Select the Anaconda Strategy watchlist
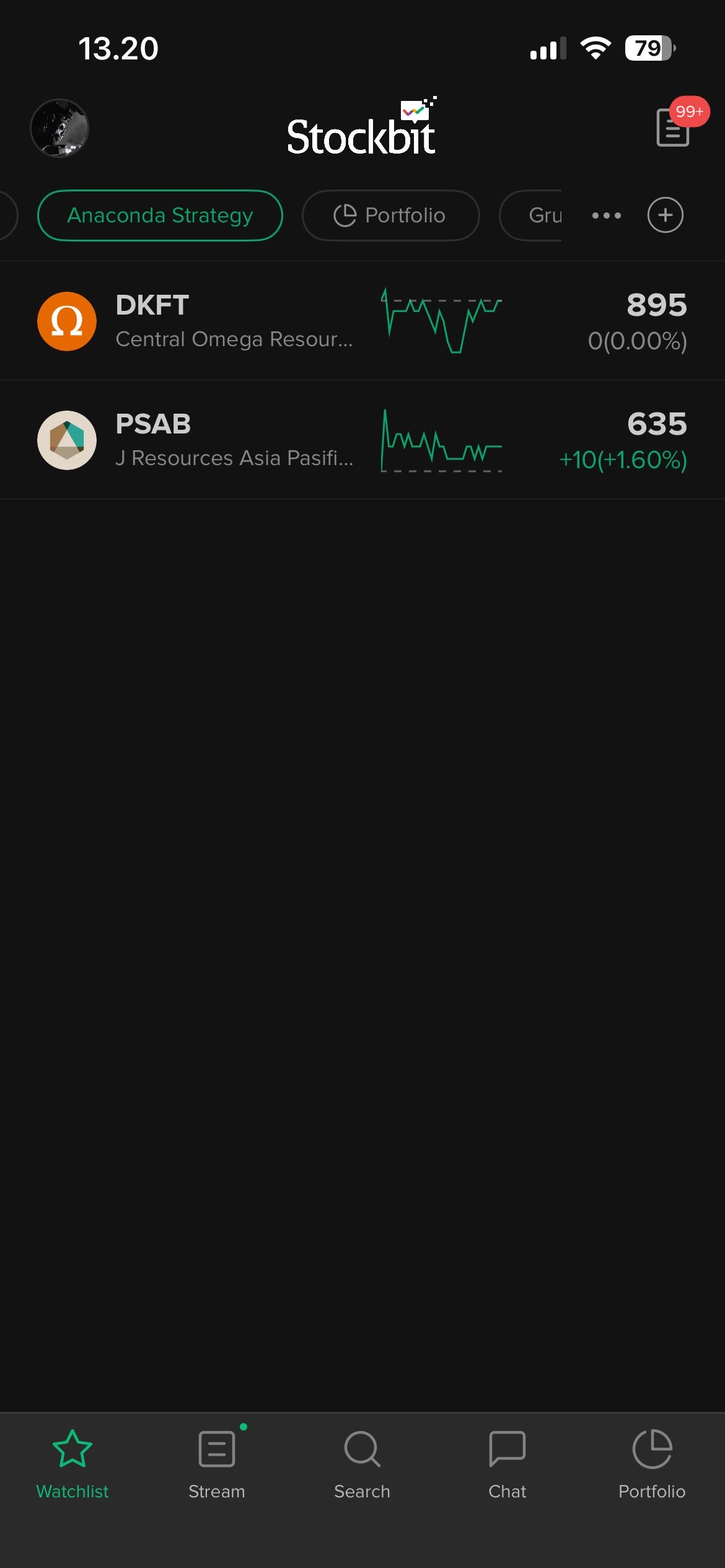The image size is (725, 1568). pos(160,216)
